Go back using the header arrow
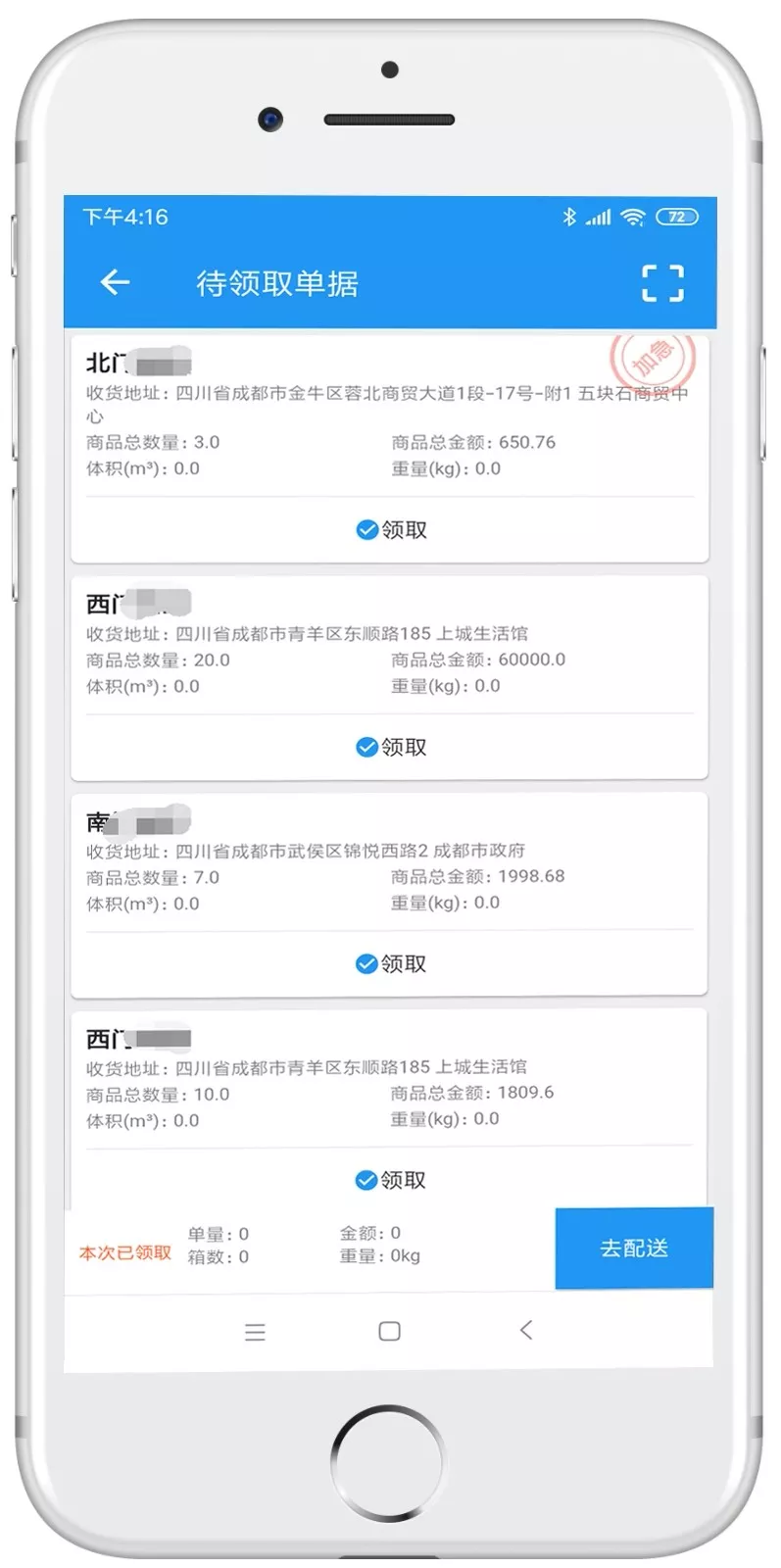The width and height of the screenshot is (781, 1568). [x=115, y=282]
